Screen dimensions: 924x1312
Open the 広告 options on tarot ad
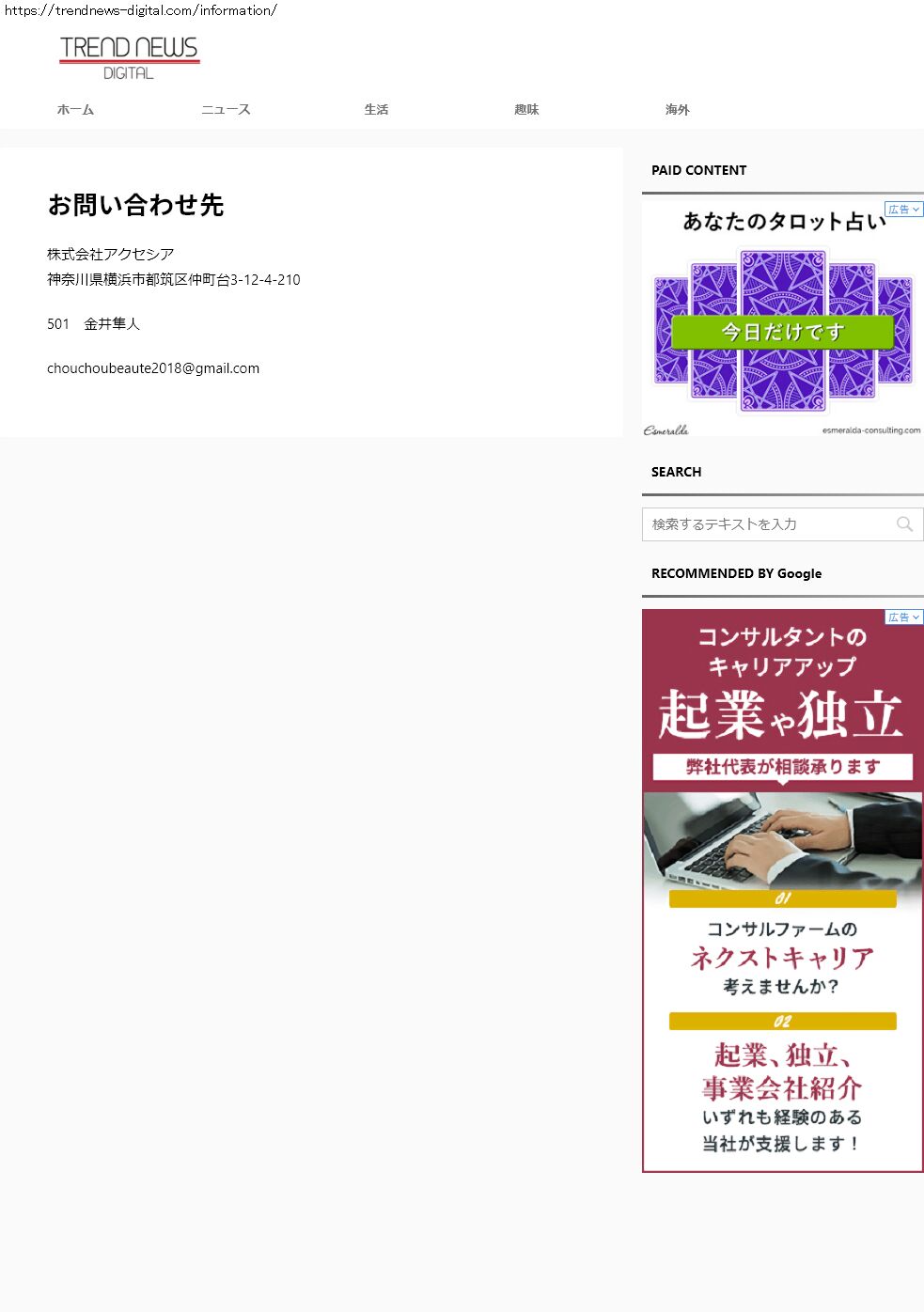pos(903,210)
